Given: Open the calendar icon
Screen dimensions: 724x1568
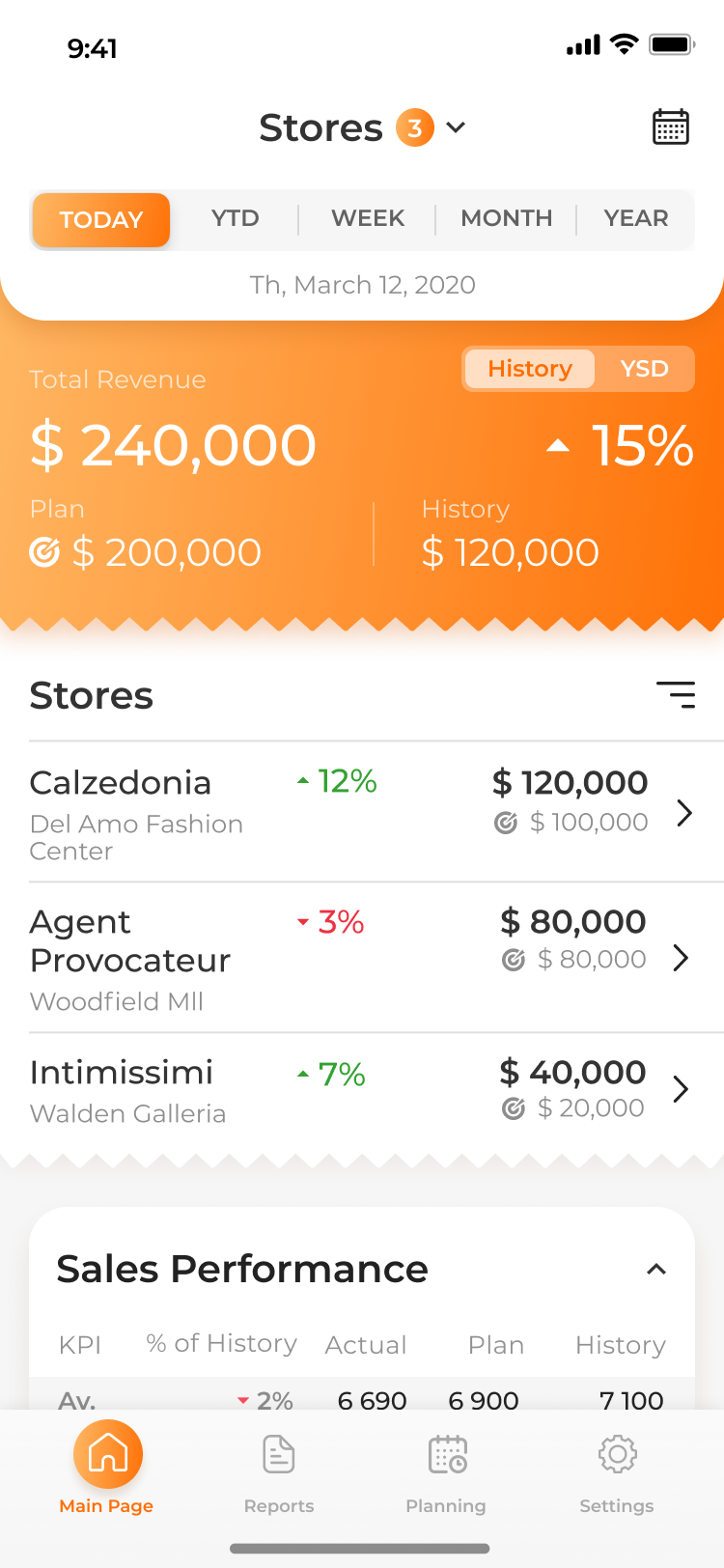Looking at the screenshot, I should pyautogui.click(x=670, y=126).
